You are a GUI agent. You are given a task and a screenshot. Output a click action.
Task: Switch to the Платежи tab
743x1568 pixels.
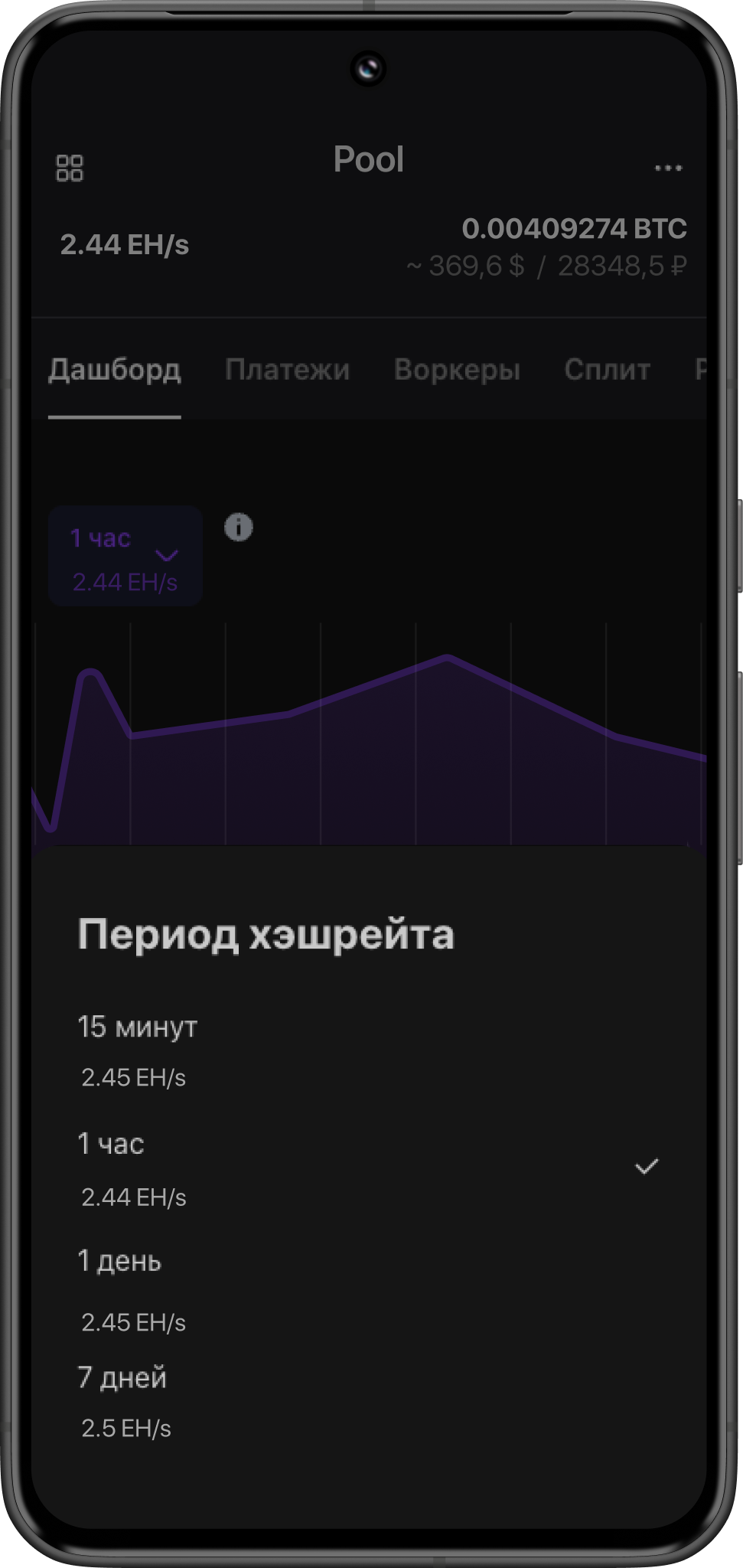[x=288, y=370]
